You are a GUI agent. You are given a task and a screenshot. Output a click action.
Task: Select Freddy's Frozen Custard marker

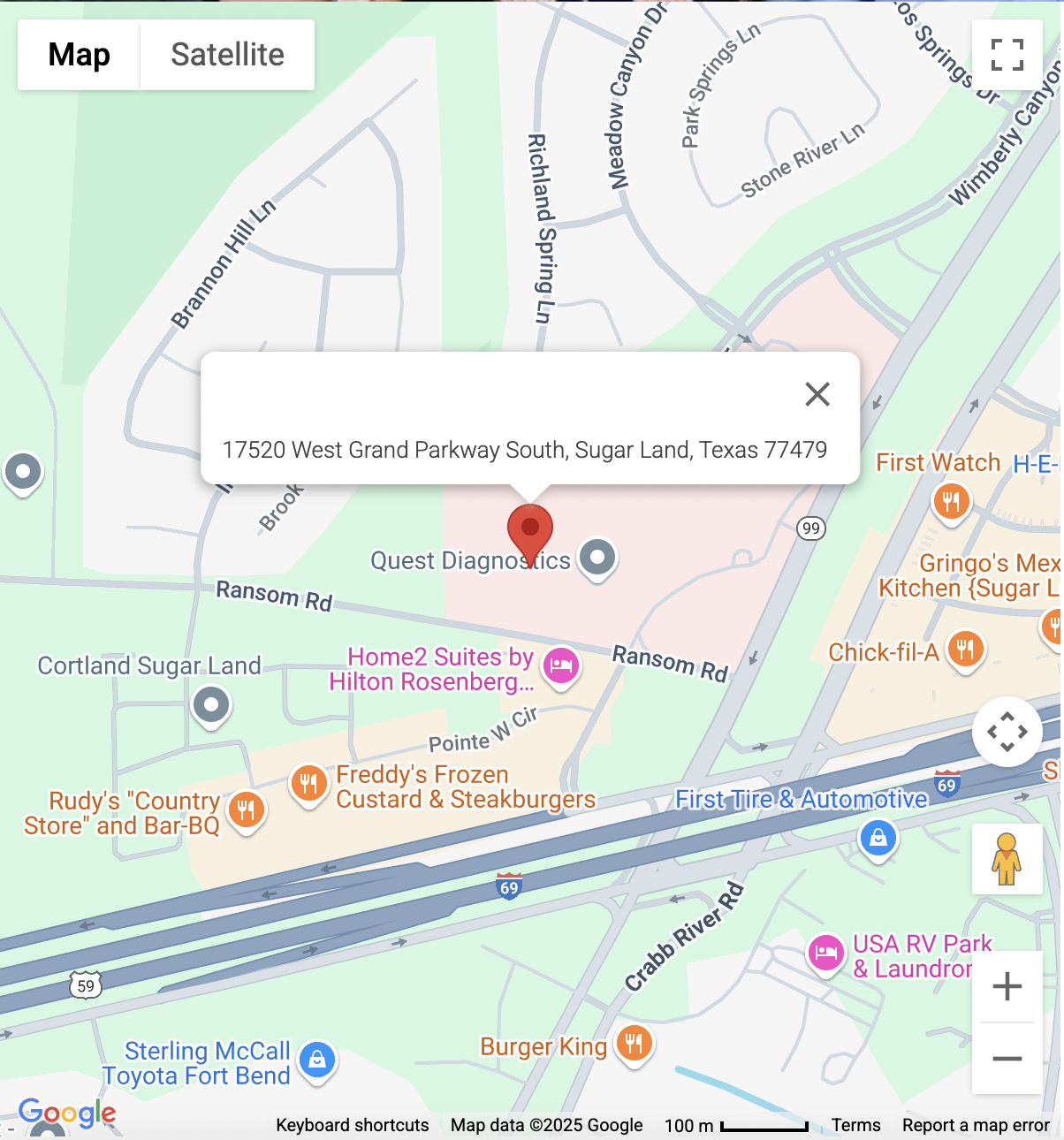308,783
